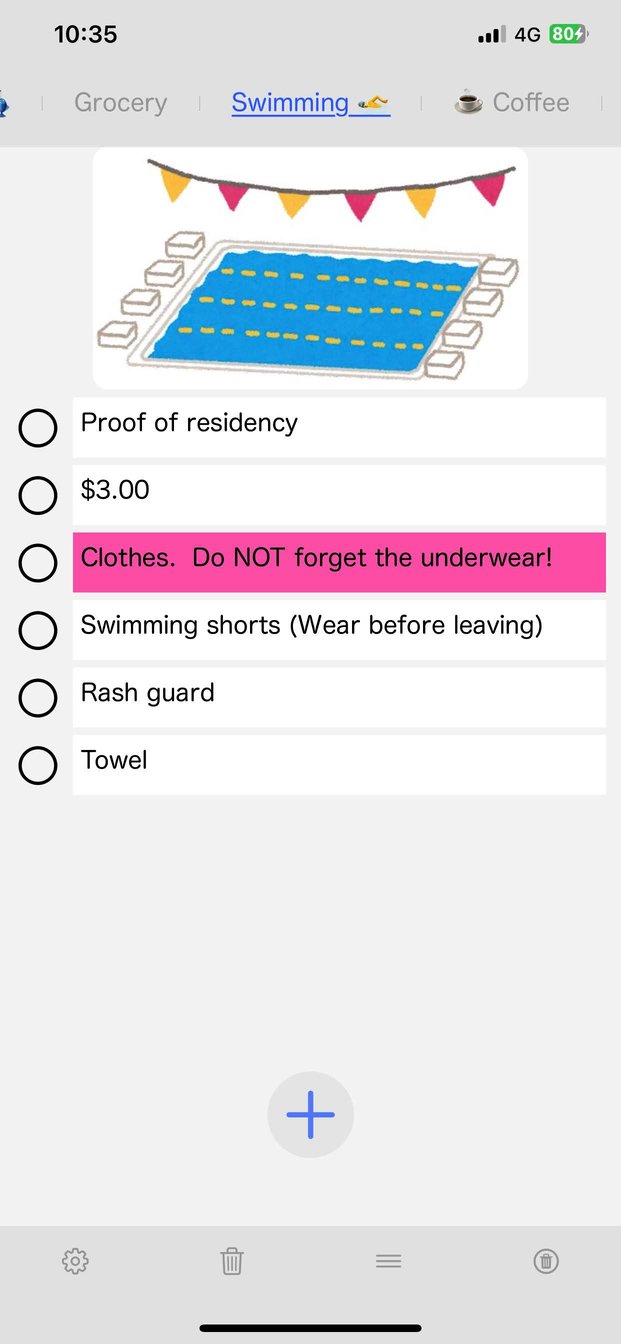Tap the circled trash icon
The image size is (621, 1344).
(546, 1261)
